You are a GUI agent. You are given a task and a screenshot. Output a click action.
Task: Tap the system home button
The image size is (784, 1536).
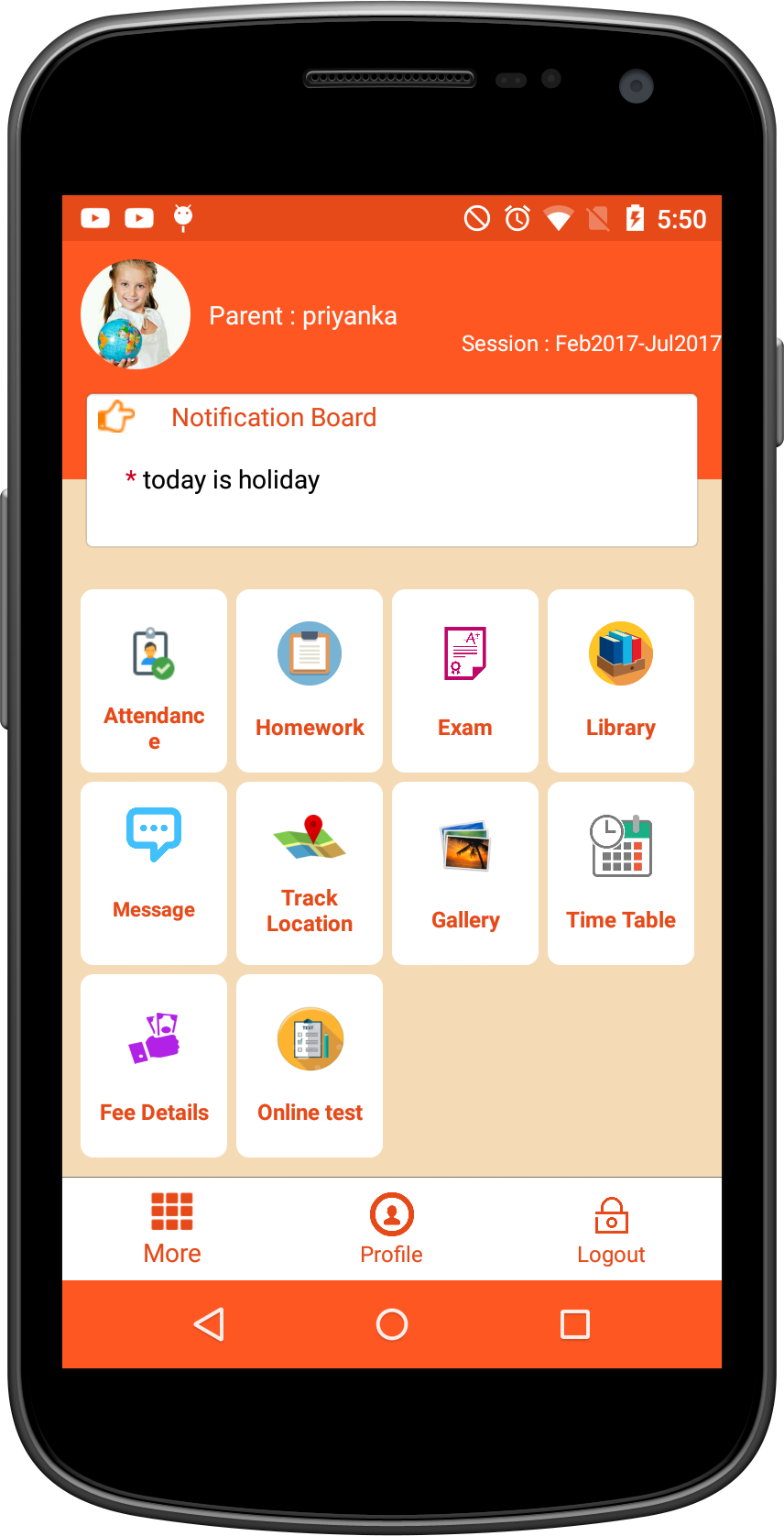[392, 1324]
